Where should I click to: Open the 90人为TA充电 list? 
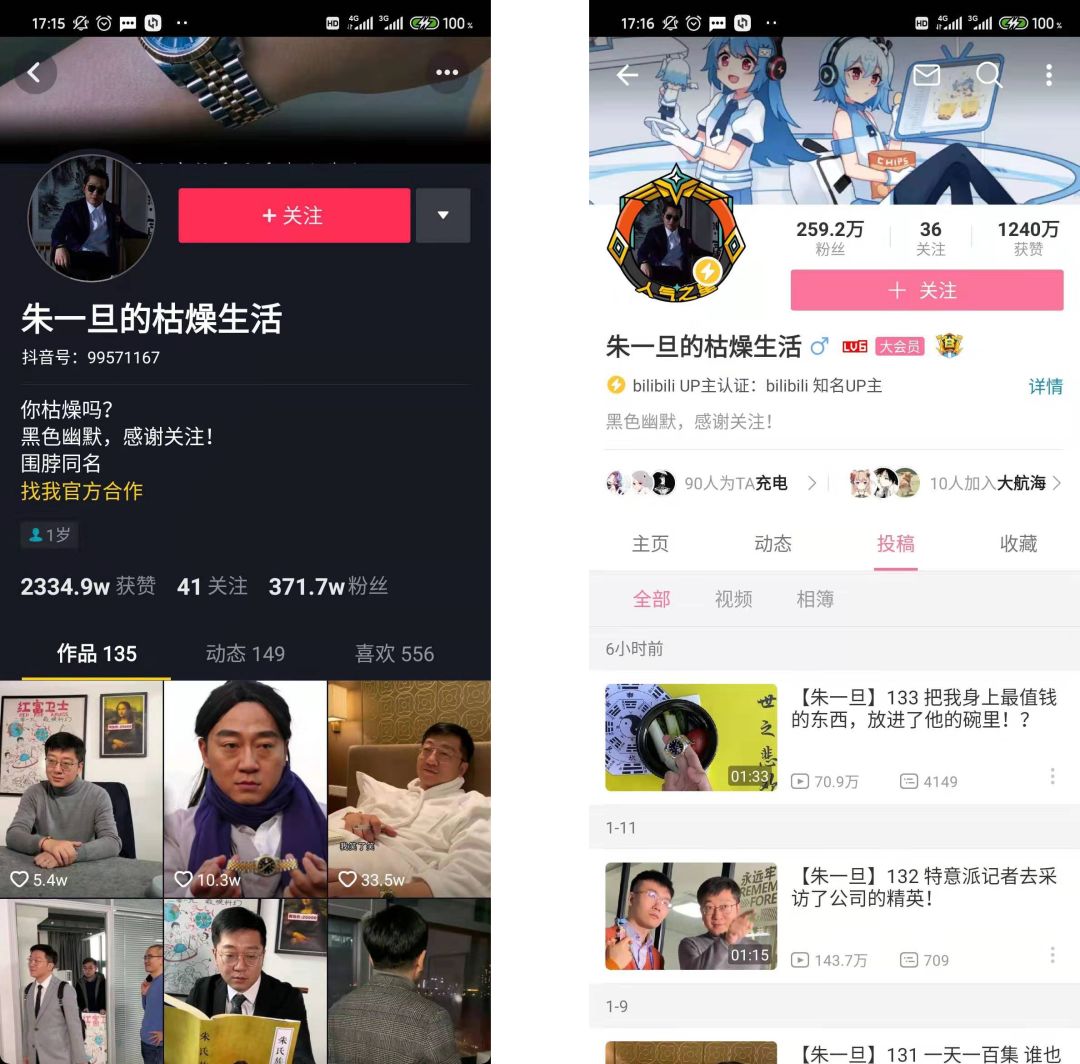712,483
